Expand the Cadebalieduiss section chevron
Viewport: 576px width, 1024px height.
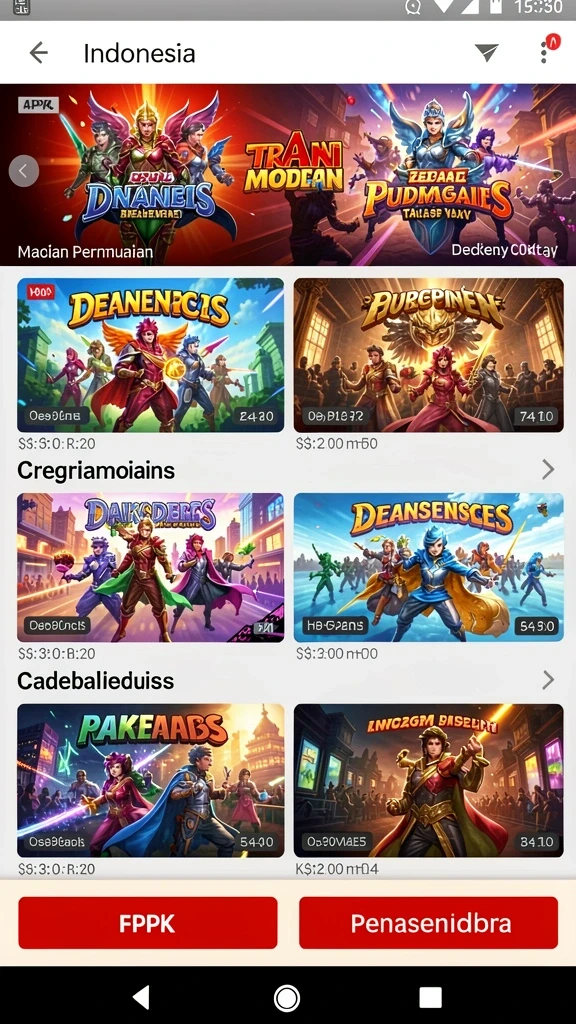point(548,680)
